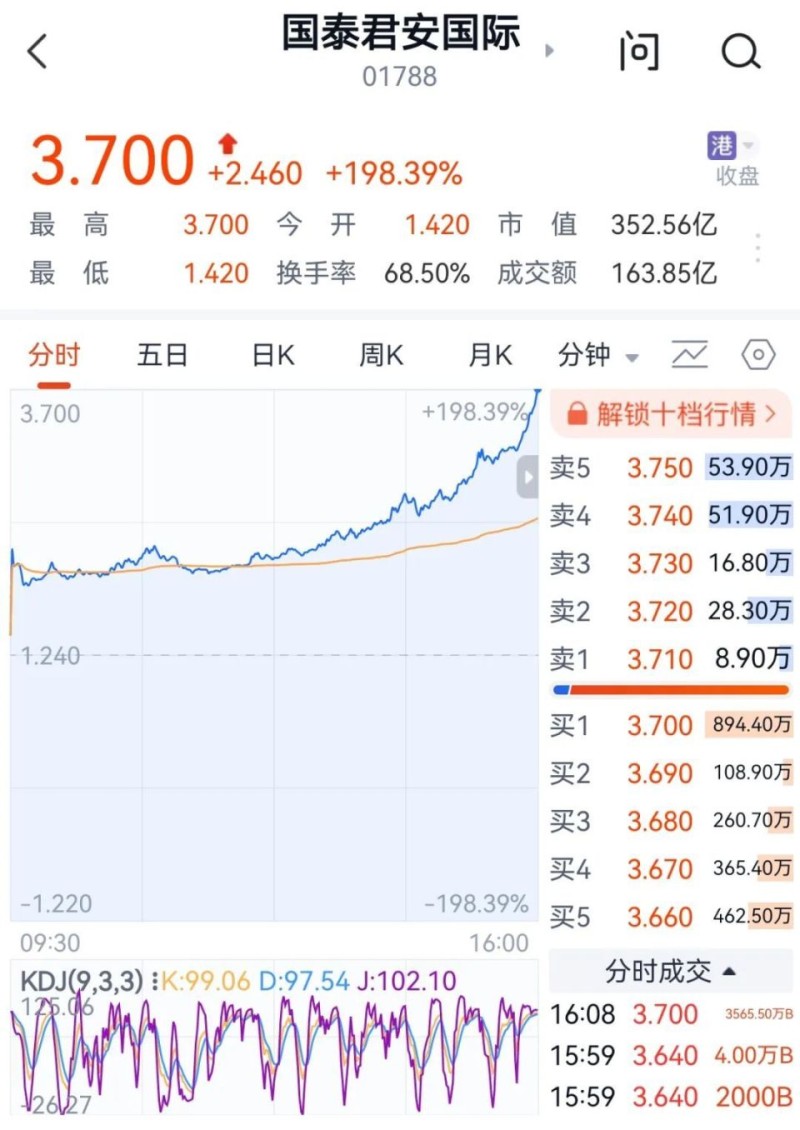Open chart settings hexagon icon
Image resolution: width=800 pixels, height=1130 pixels.
[759, 355]
